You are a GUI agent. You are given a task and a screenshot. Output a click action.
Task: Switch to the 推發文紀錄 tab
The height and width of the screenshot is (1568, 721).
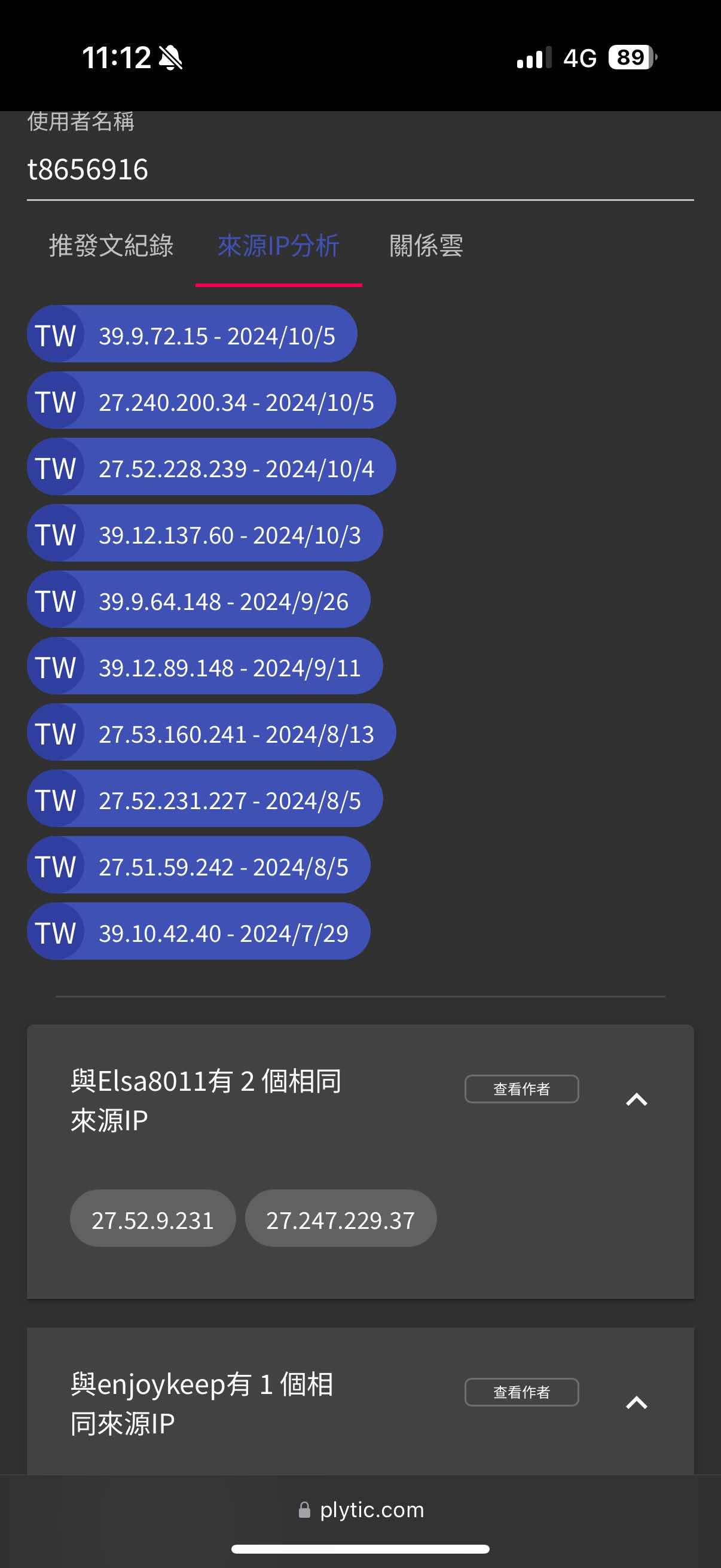coord(111,246)
